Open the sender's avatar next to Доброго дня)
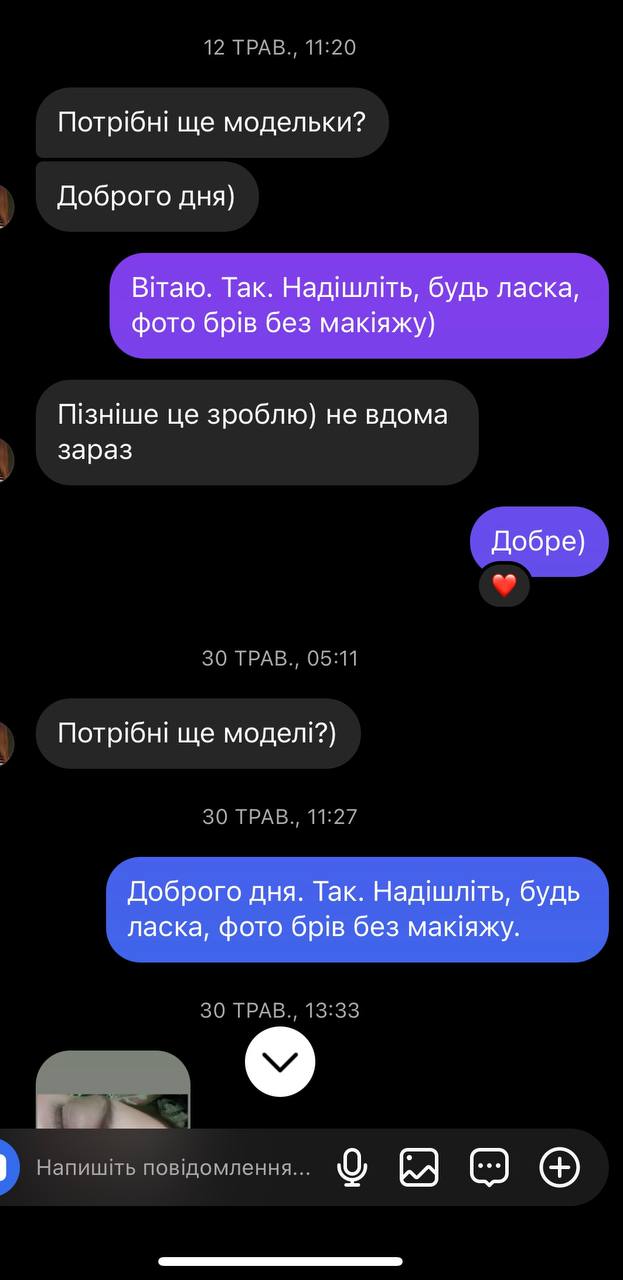This screenshot has width=623, height=1280. click(x=5, y=206)
